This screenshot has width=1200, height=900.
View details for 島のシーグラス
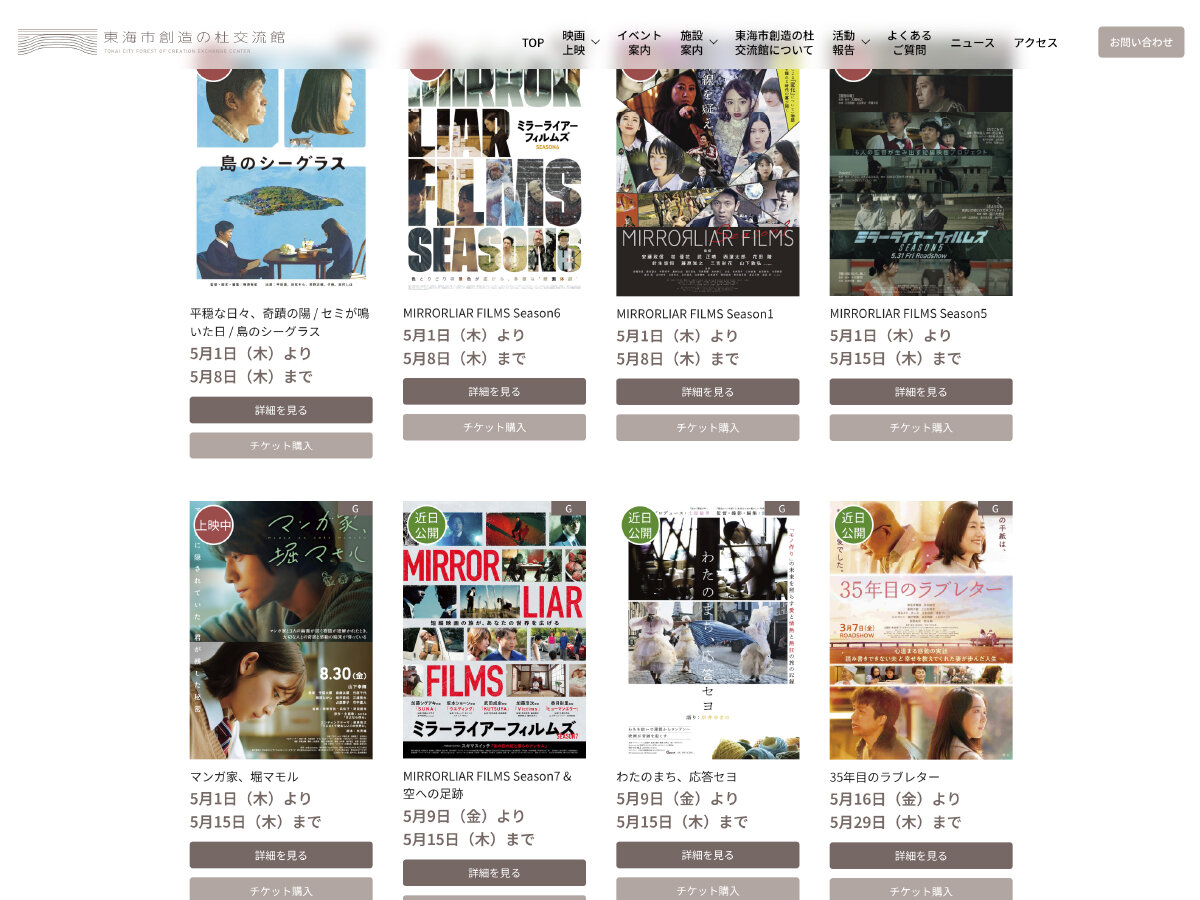(x=281, y=410)
